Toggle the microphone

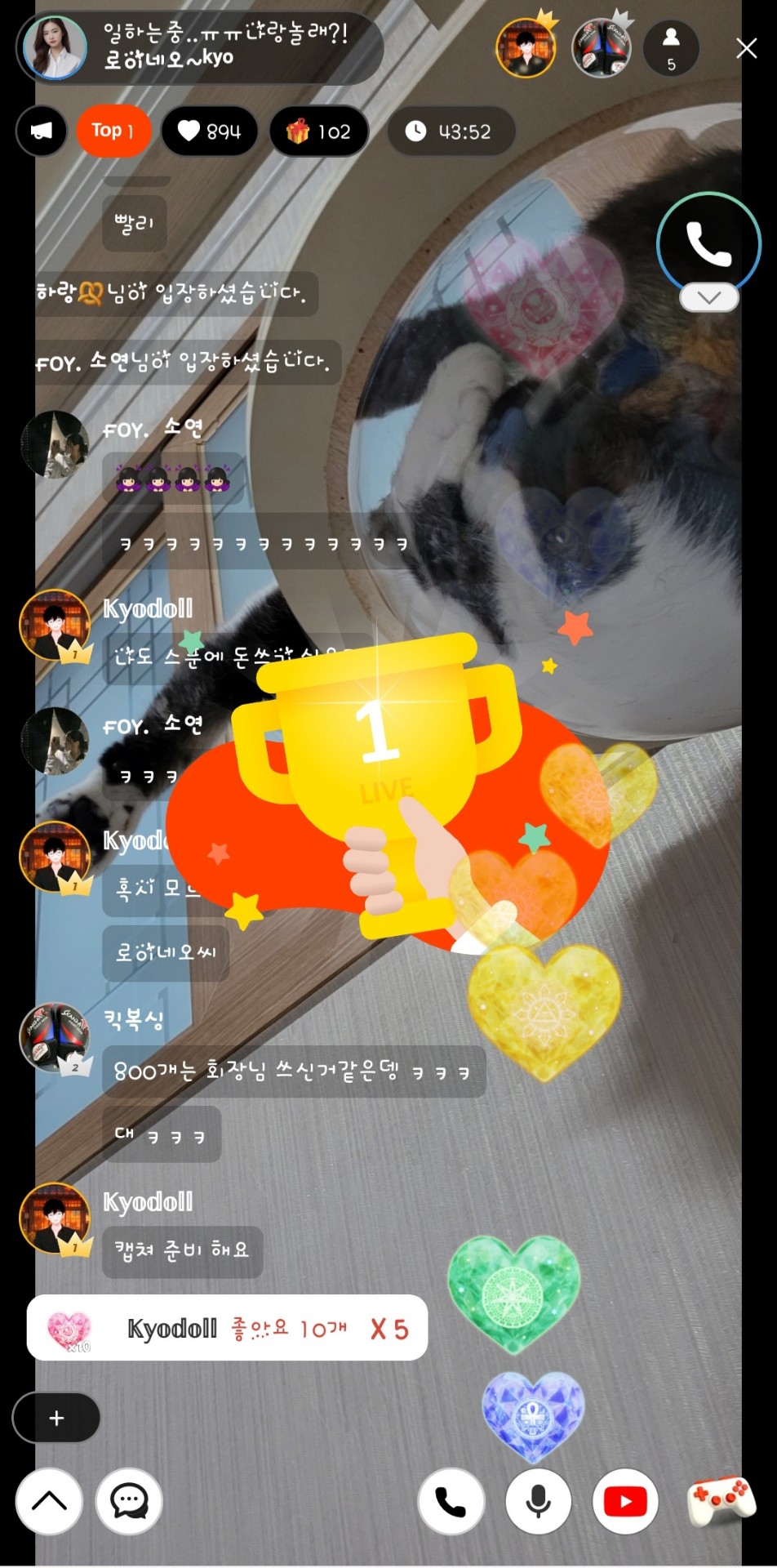click(538, 1501)
